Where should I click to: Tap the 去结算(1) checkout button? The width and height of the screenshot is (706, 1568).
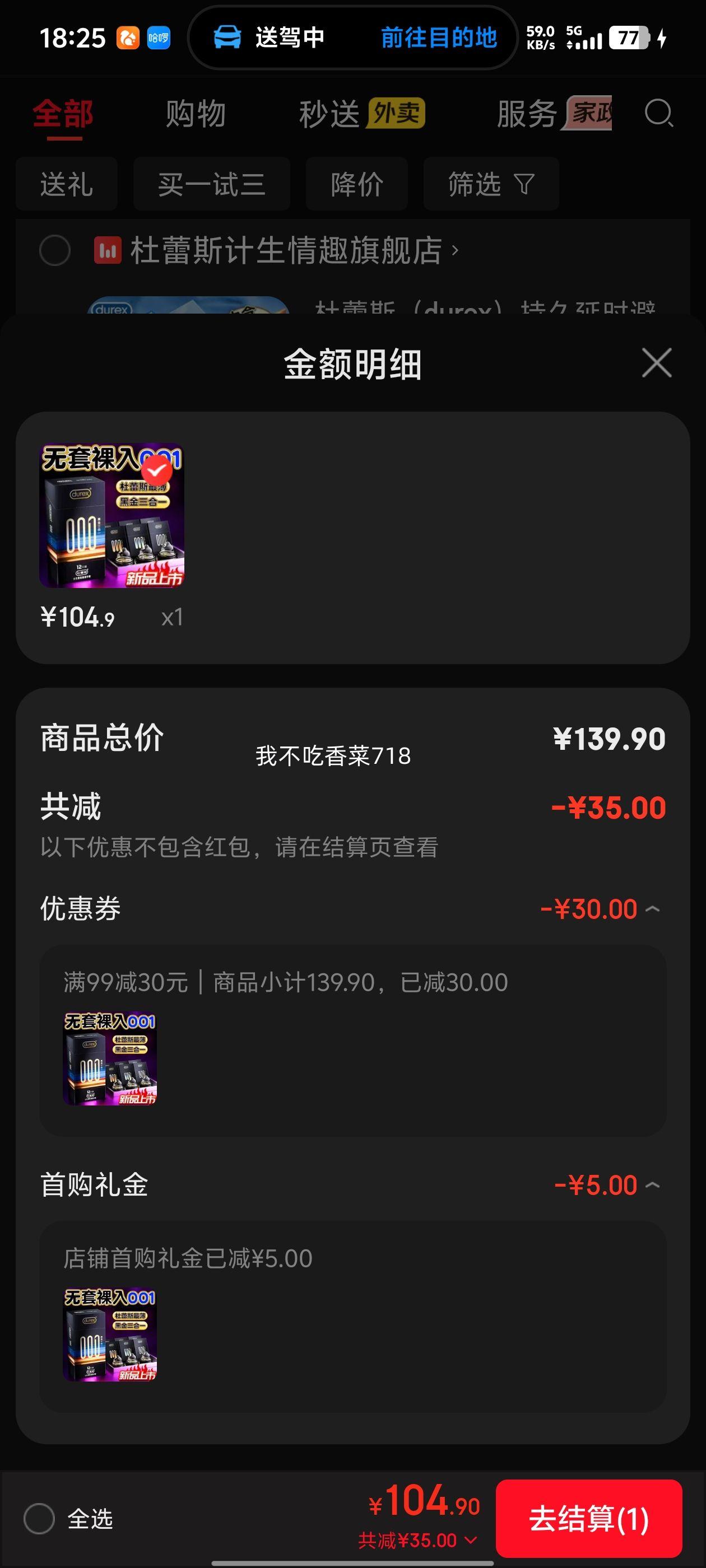click(590, 1519)
